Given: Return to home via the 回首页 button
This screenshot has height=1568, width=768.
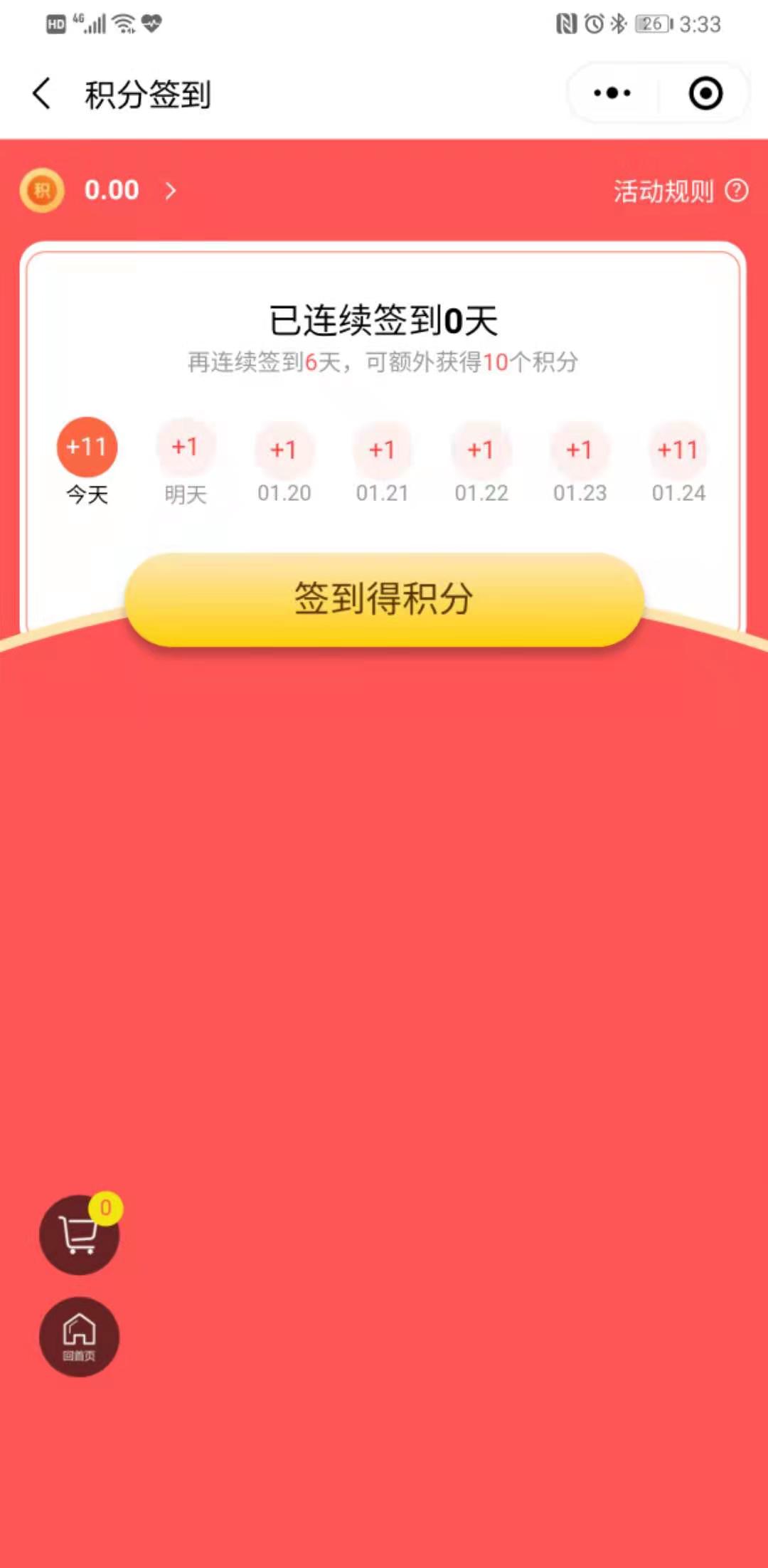Looking at the screenshot, I should point(79,1337).
